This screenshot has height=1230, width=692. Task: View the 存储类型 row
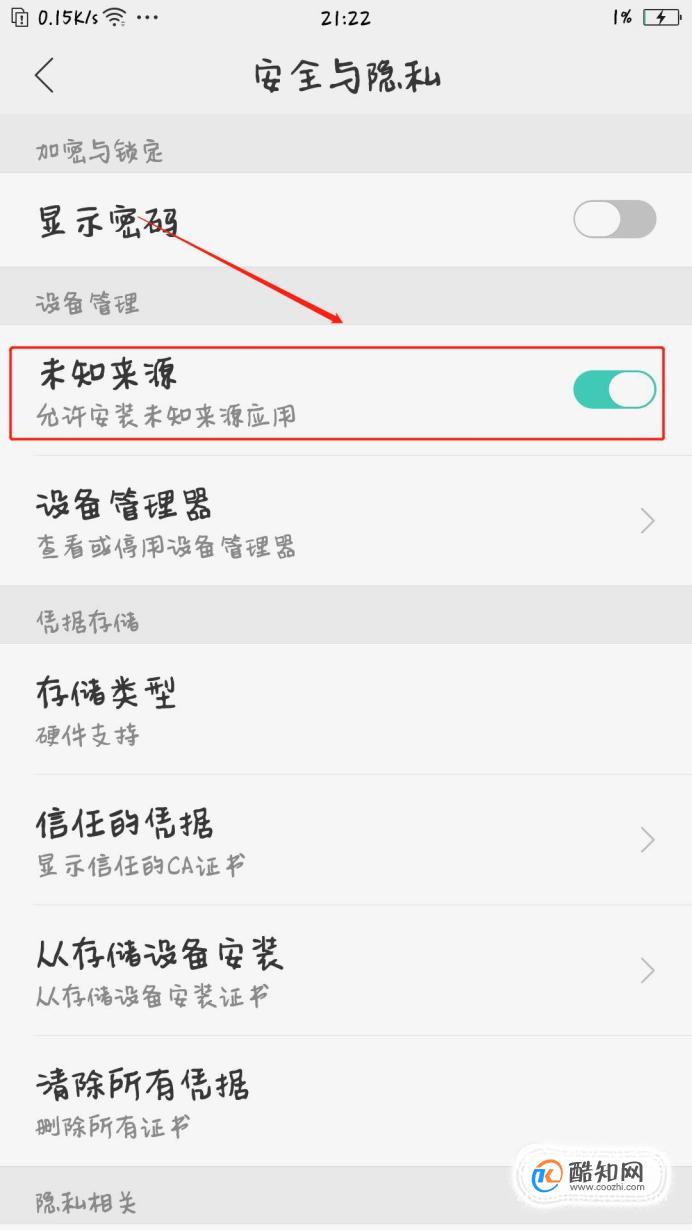click(346, 709)
